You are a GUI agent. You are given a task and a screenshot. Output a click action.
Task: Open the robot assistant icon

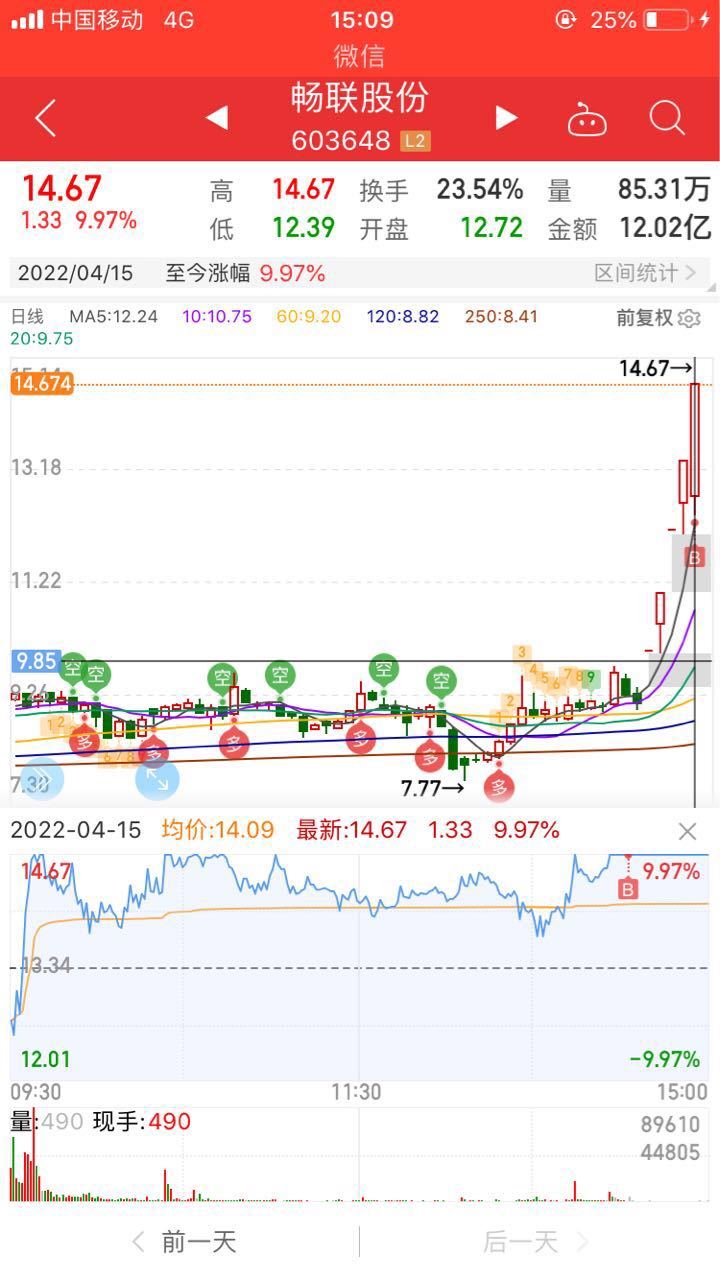point(587,120)
